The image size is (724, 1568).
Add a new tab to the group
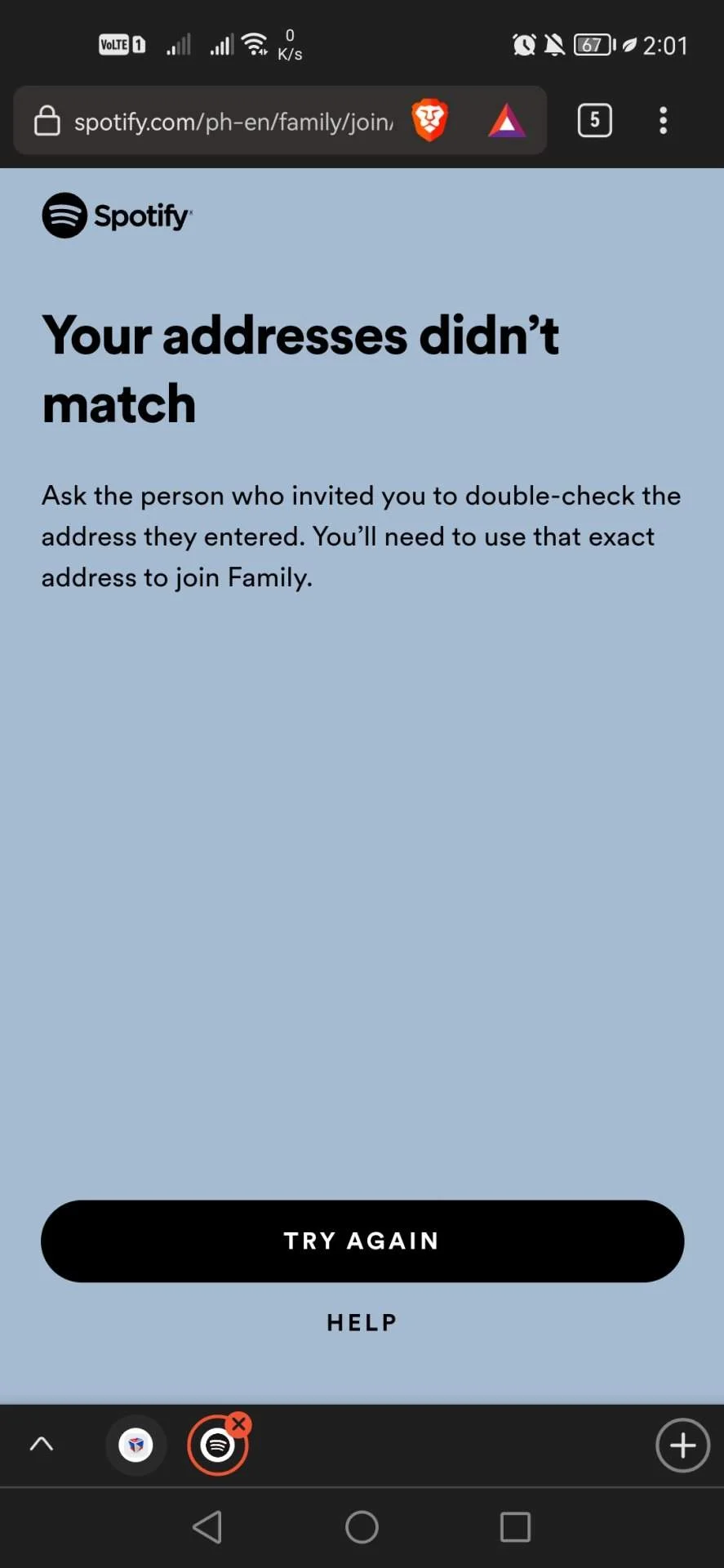pos(682,1445)
